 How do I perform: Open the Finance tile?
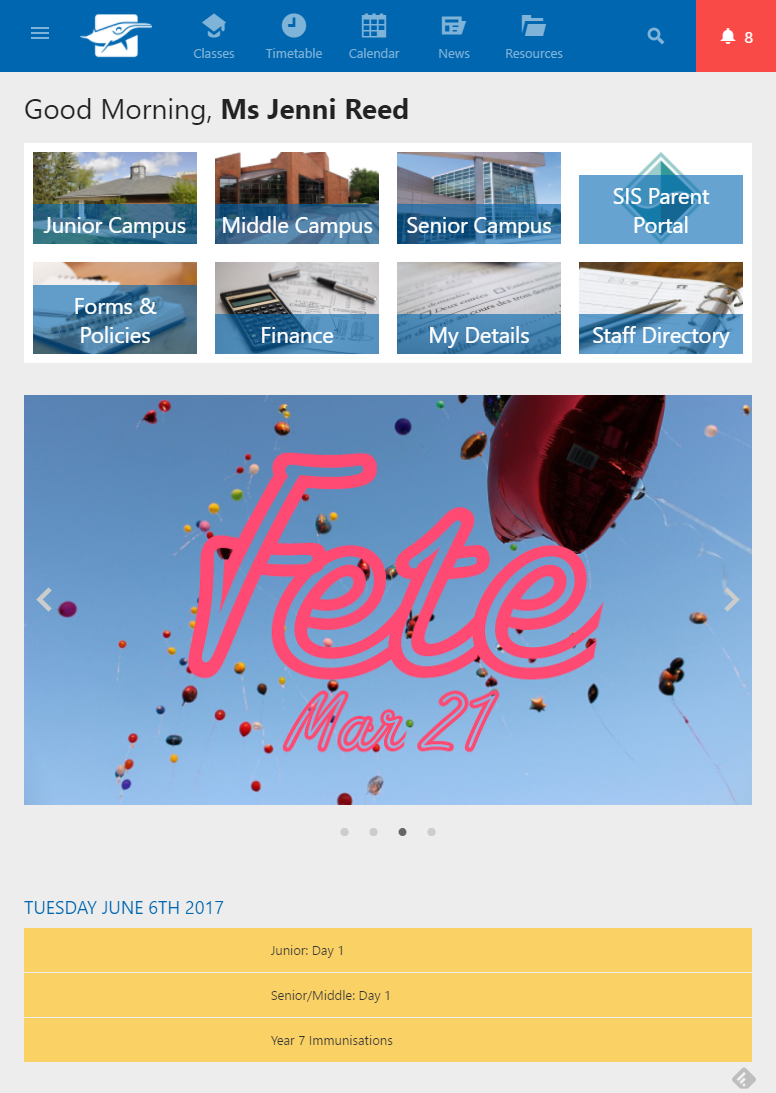[x=297, y=308]
